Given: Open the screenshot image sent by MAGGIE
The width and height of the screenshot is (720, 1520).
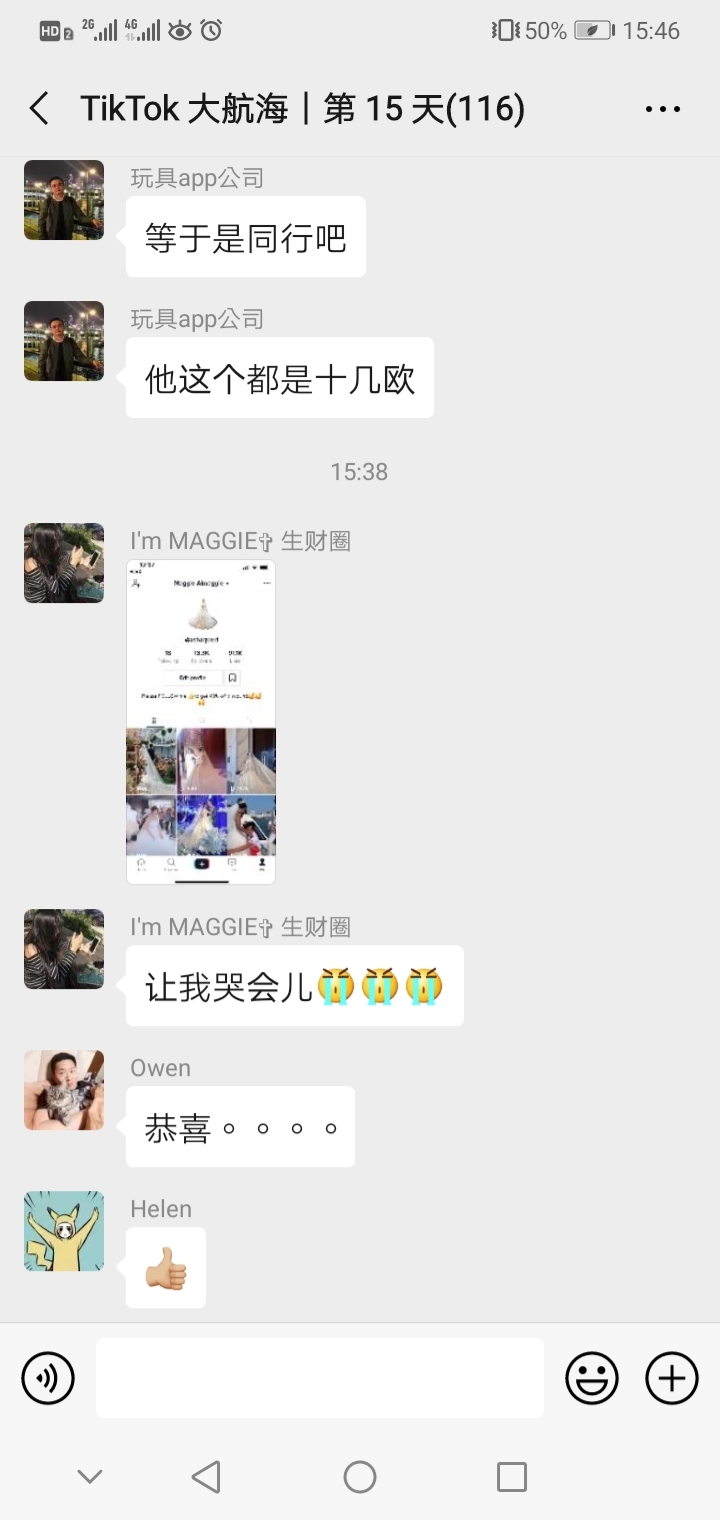Looking at the screenshot, I should pyautogui.click(x=201, y=722).
